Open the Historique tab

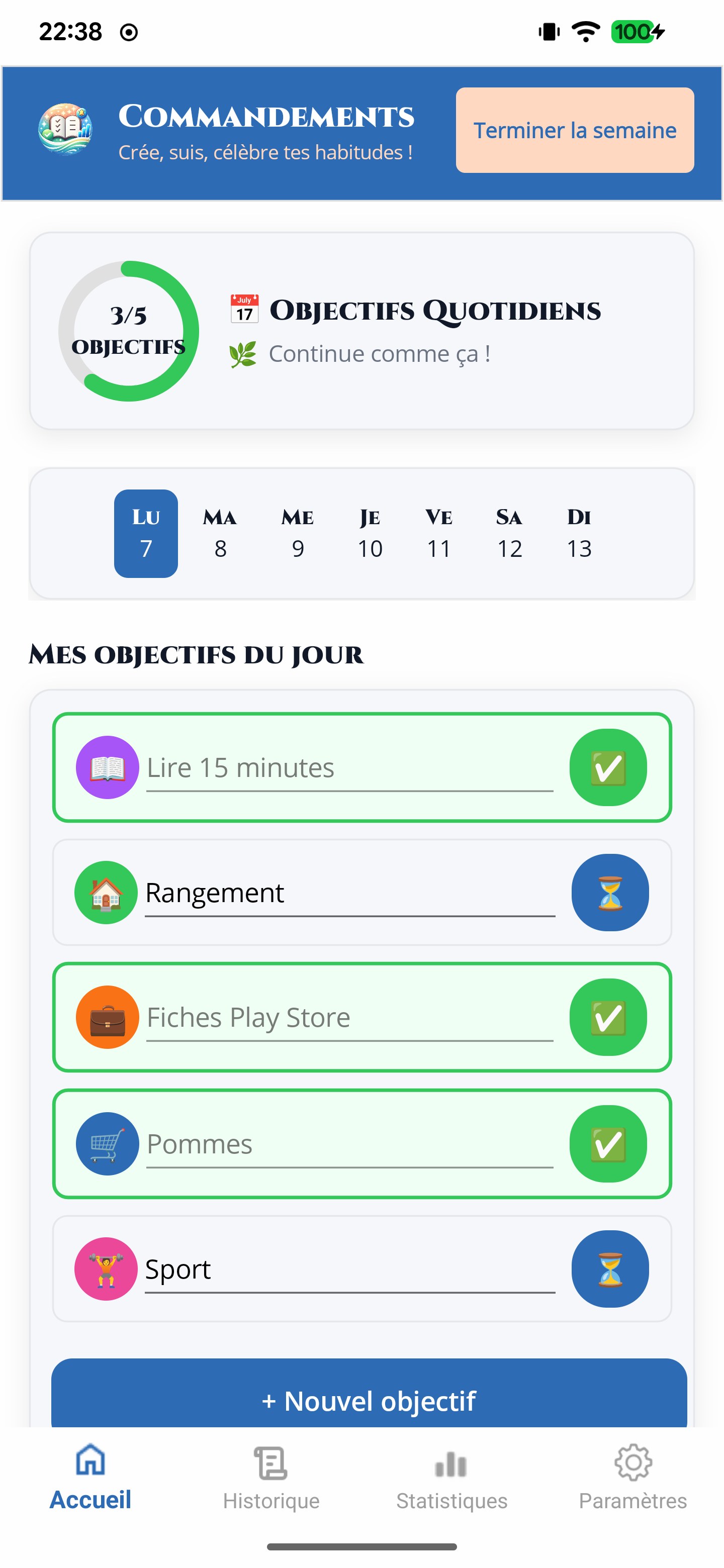[271, 1479]
